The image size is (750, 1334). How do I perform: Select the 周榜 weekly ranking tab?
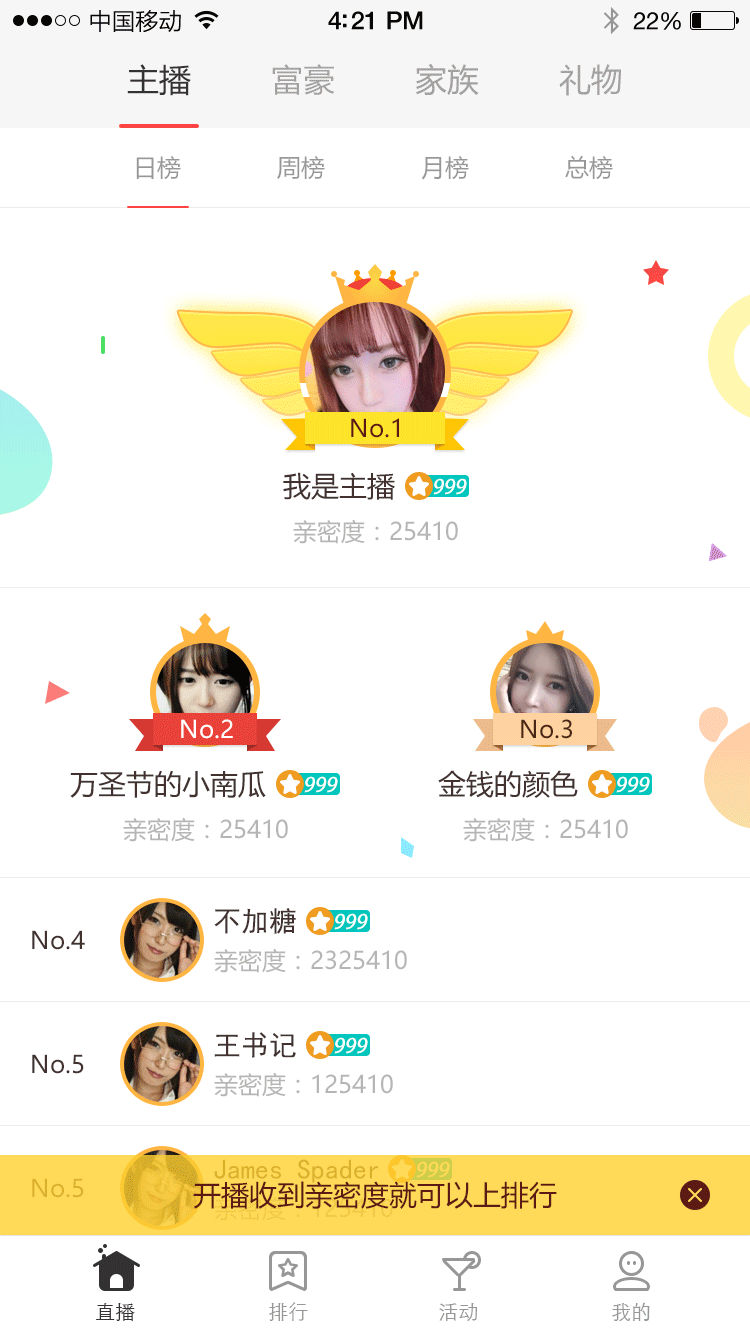click(x=301, y=169)
